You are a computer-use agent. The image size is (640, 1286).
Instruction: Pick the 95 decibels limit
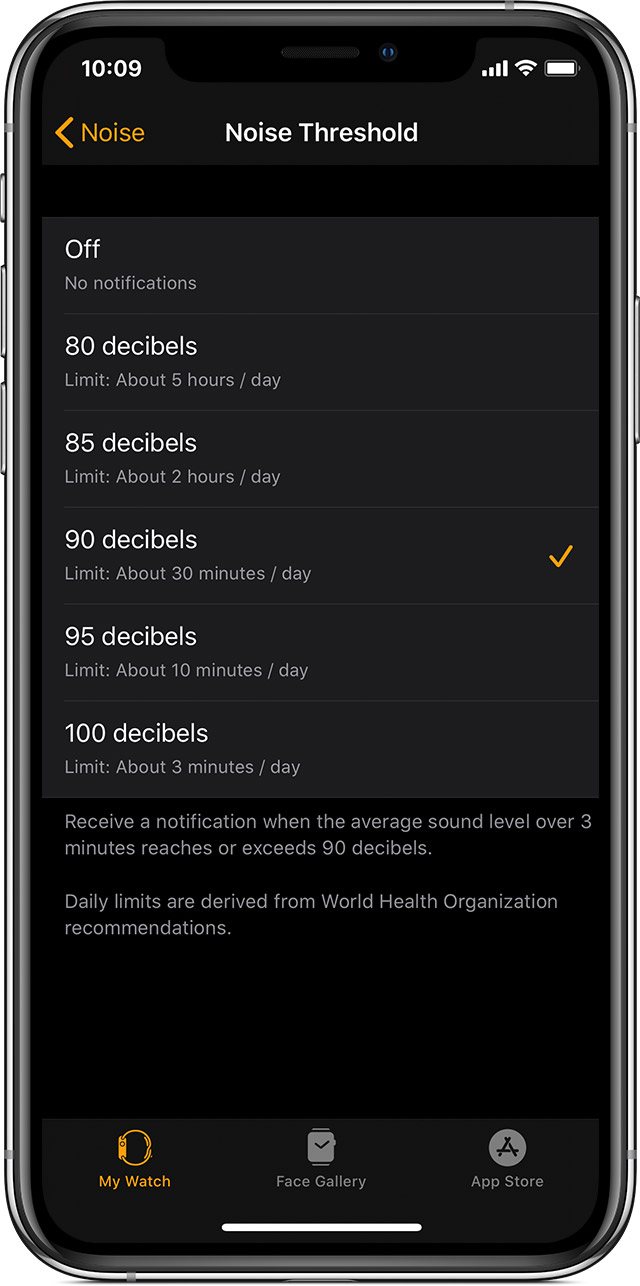320,652
